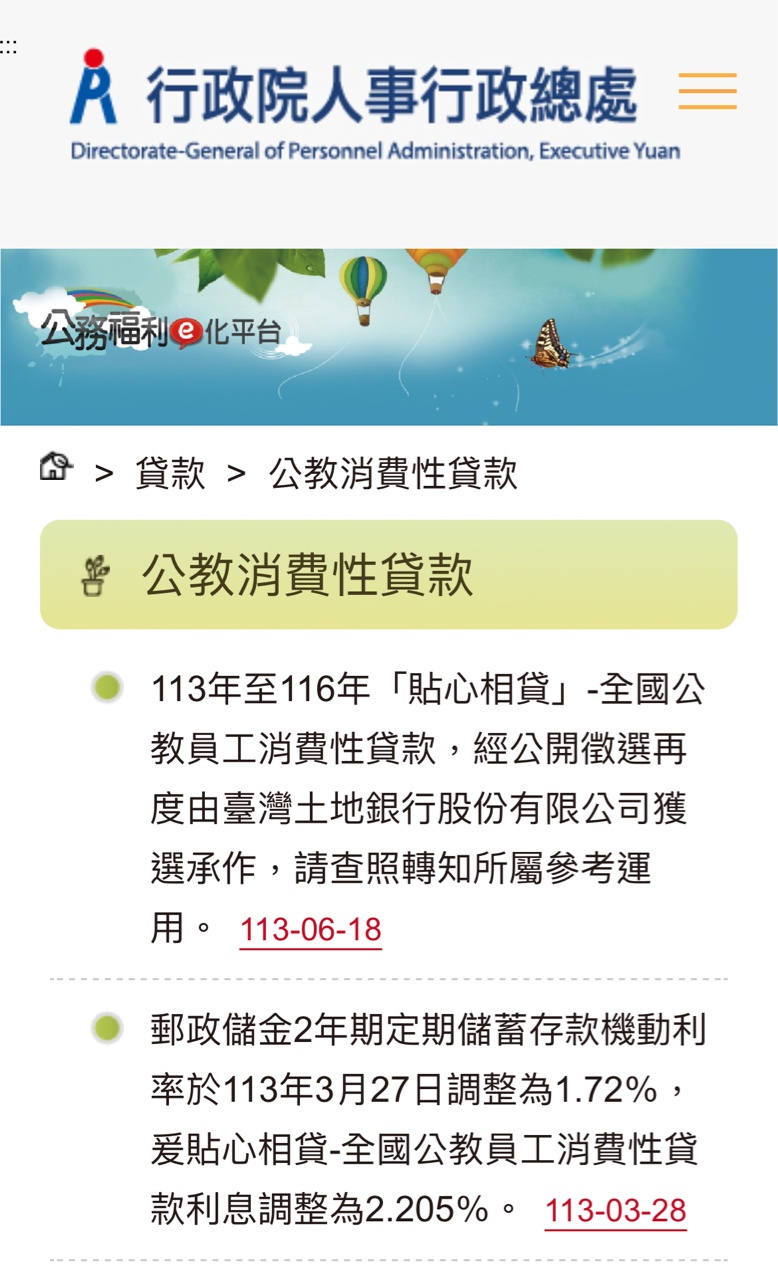Open the 貸款 breadcrumb link
The height and width of the screenshot is (1280, 778).
(x=170, y=474)
